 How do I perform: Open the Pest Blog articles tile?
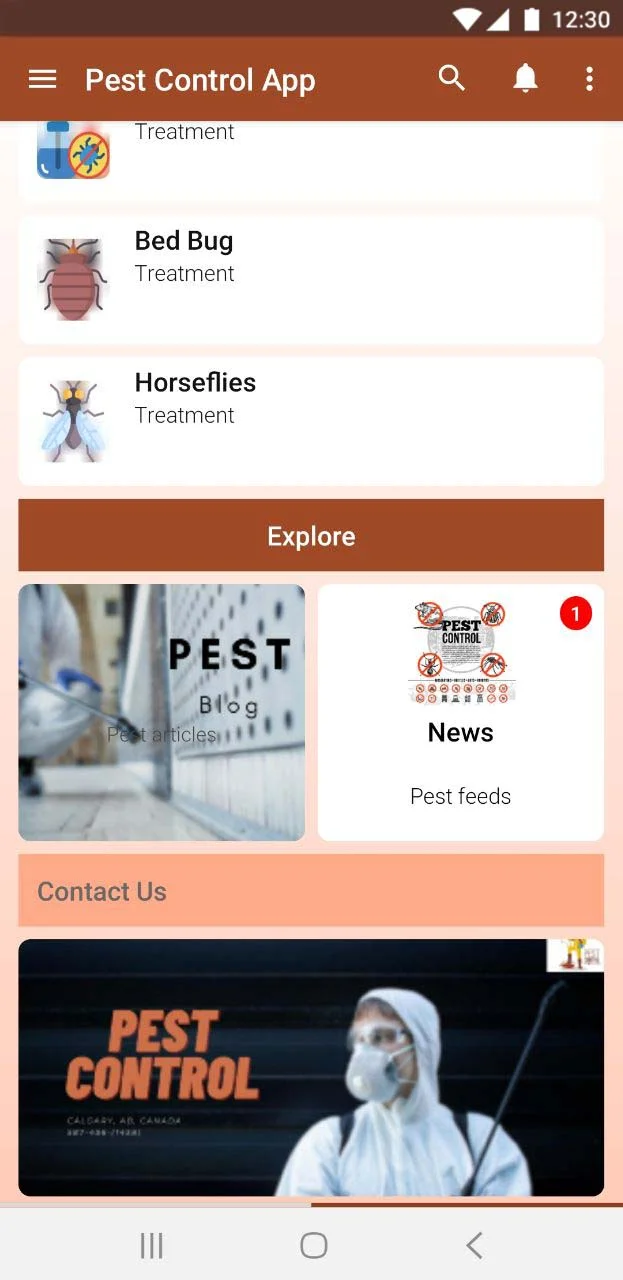pos(161,712)
